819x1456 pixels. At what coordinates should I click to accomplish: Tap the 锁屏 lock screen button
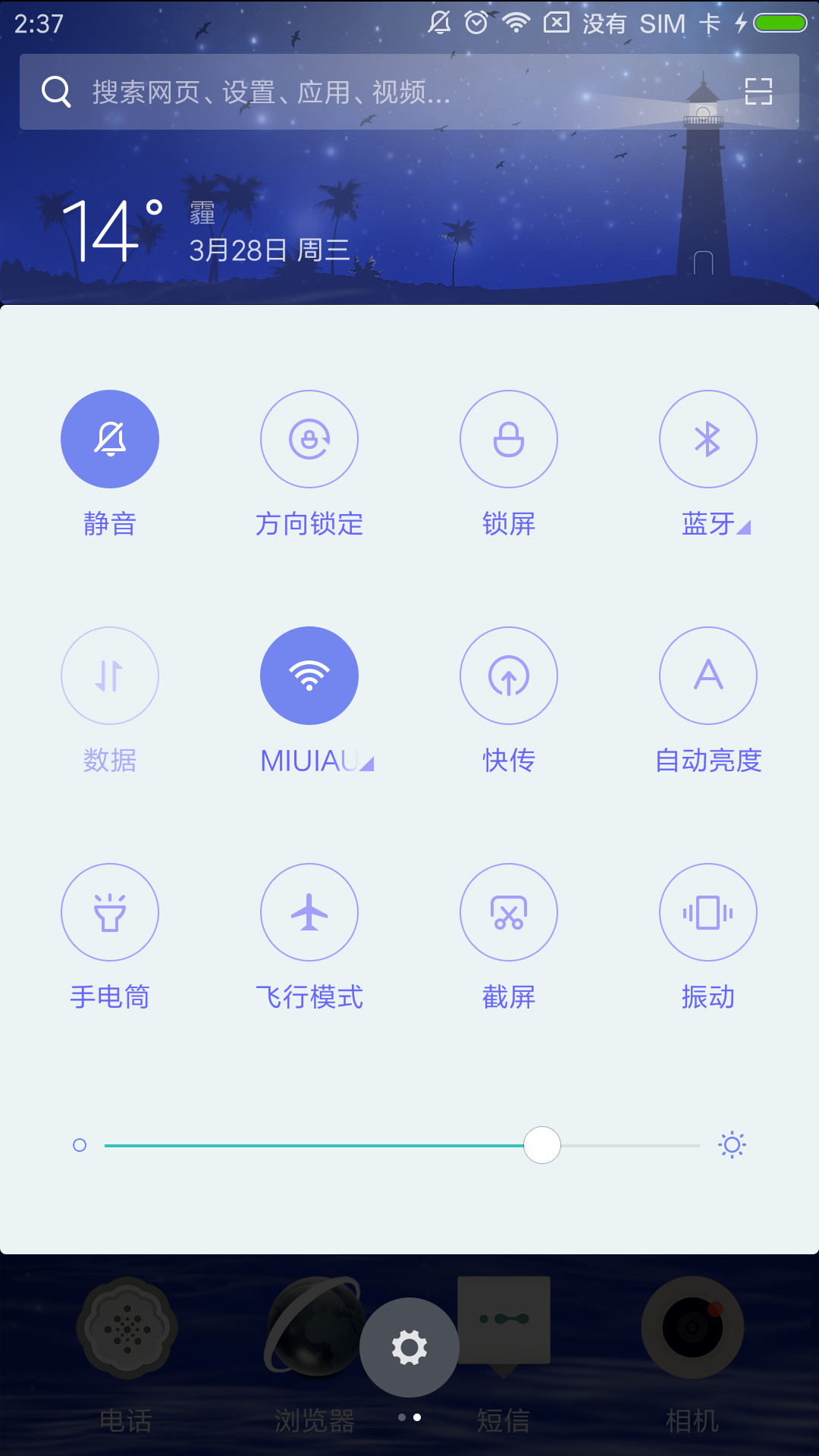click(509, 439)
